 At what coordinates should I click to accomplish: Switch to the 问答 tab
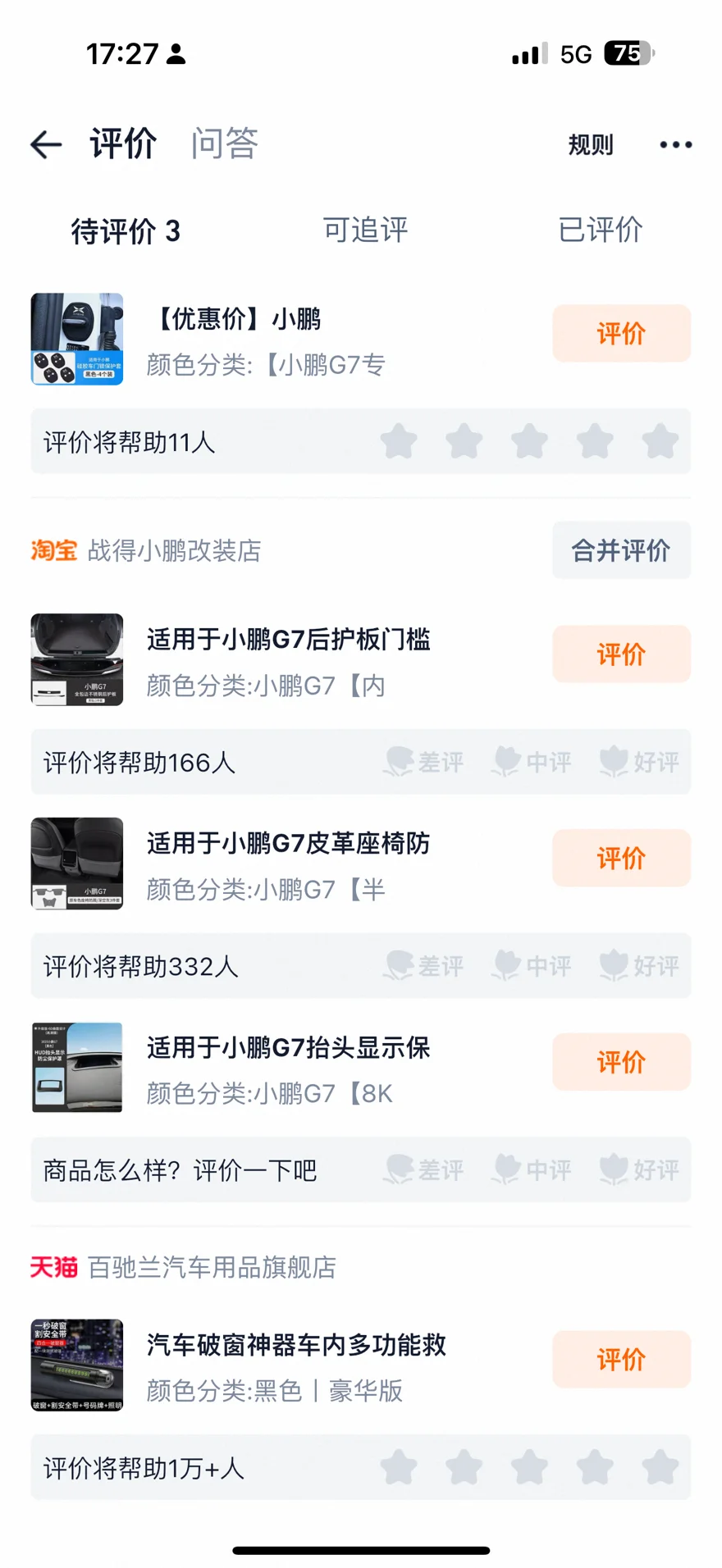coord(225,144)
